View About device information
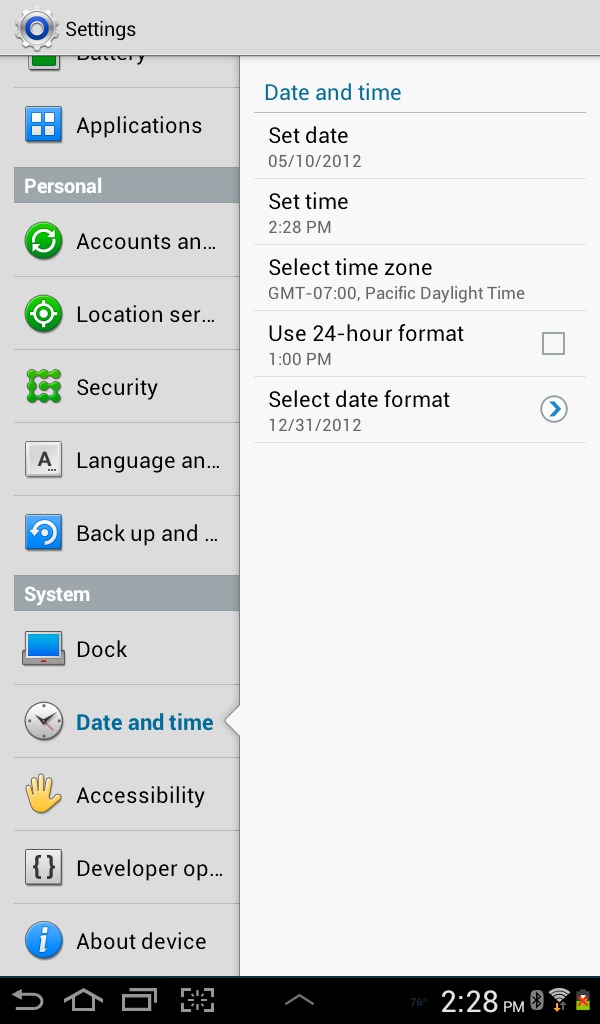Image resolution: width=600 pixels, height=1024 pixels. (127, 941)
